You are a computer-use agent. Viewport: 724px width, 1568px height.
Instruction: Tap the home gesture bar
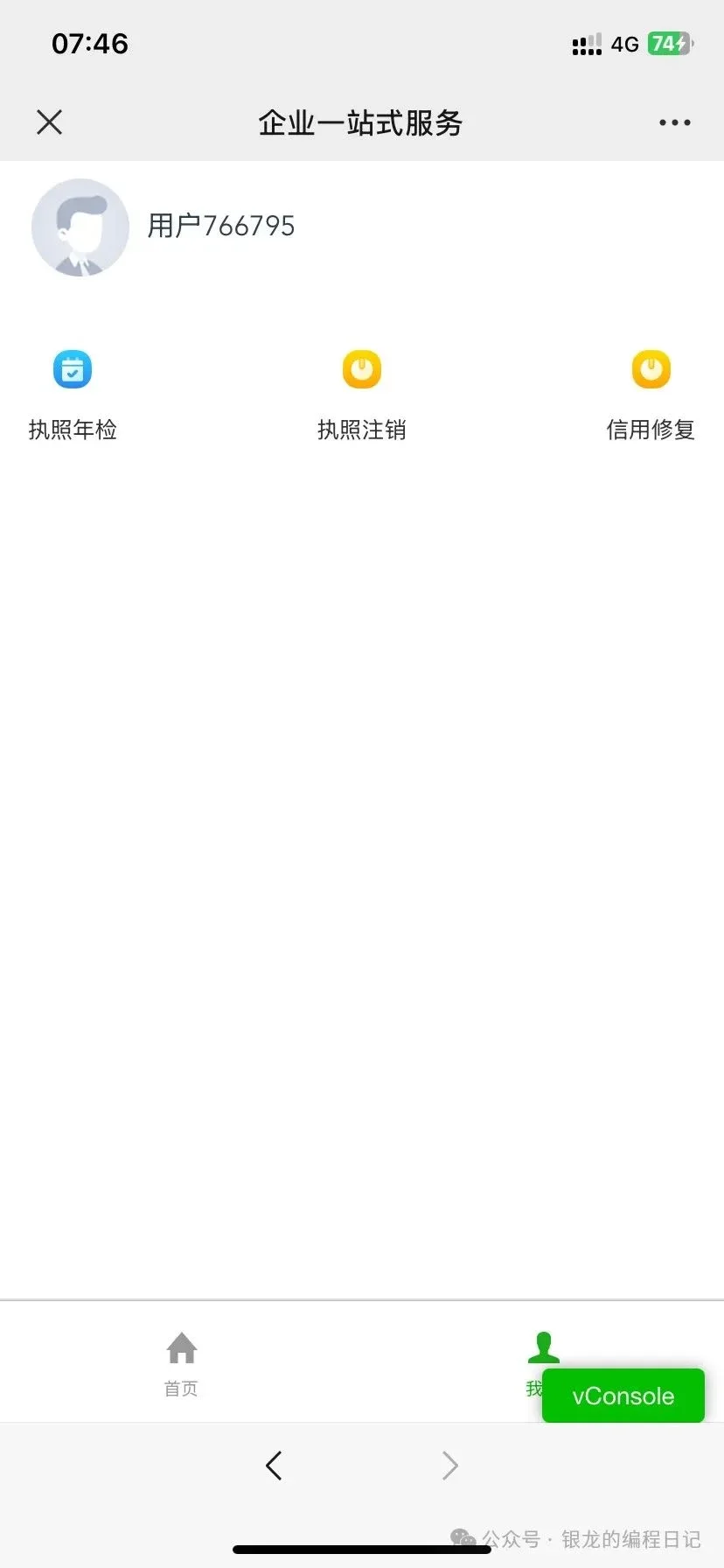362,1549
